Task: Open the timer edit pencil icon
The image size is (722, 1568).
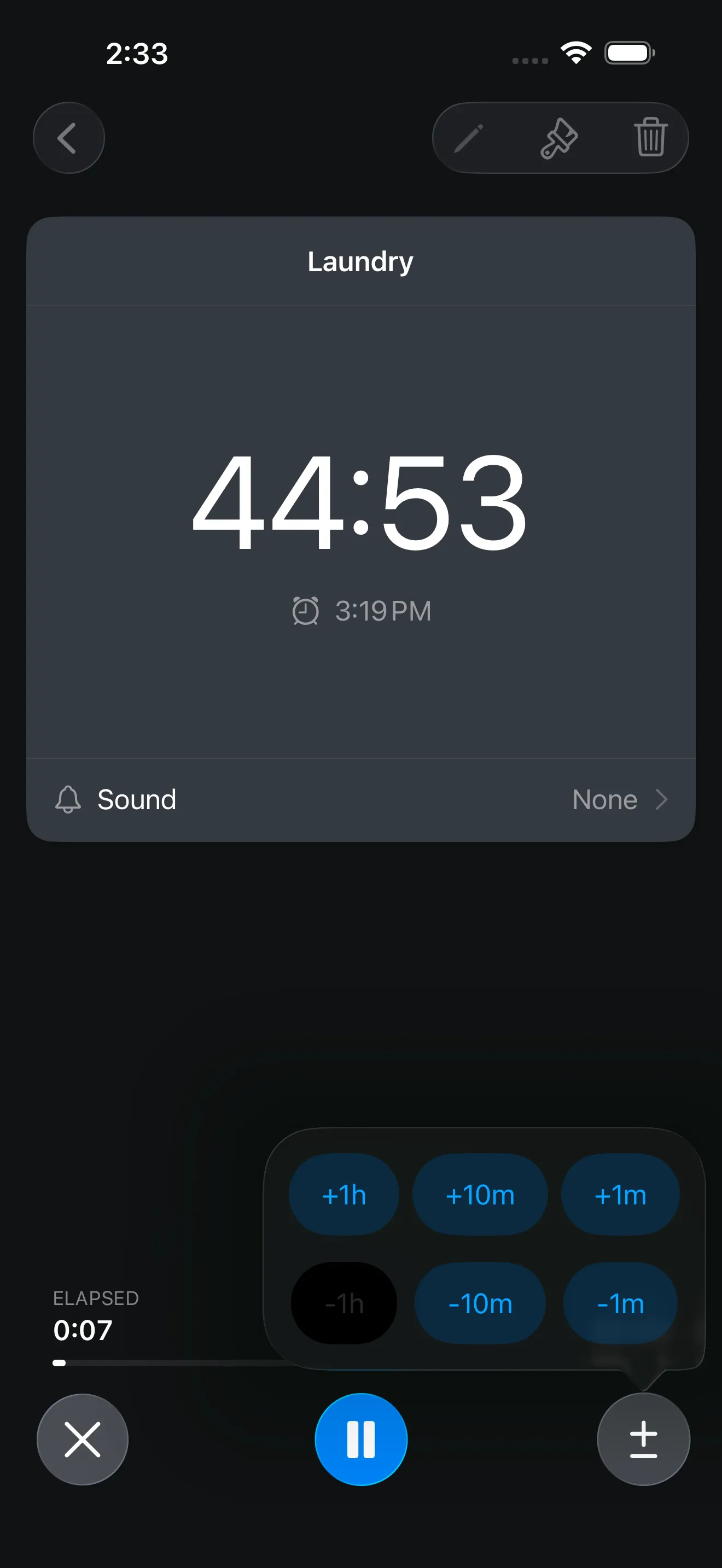Action: coord(470,138)
